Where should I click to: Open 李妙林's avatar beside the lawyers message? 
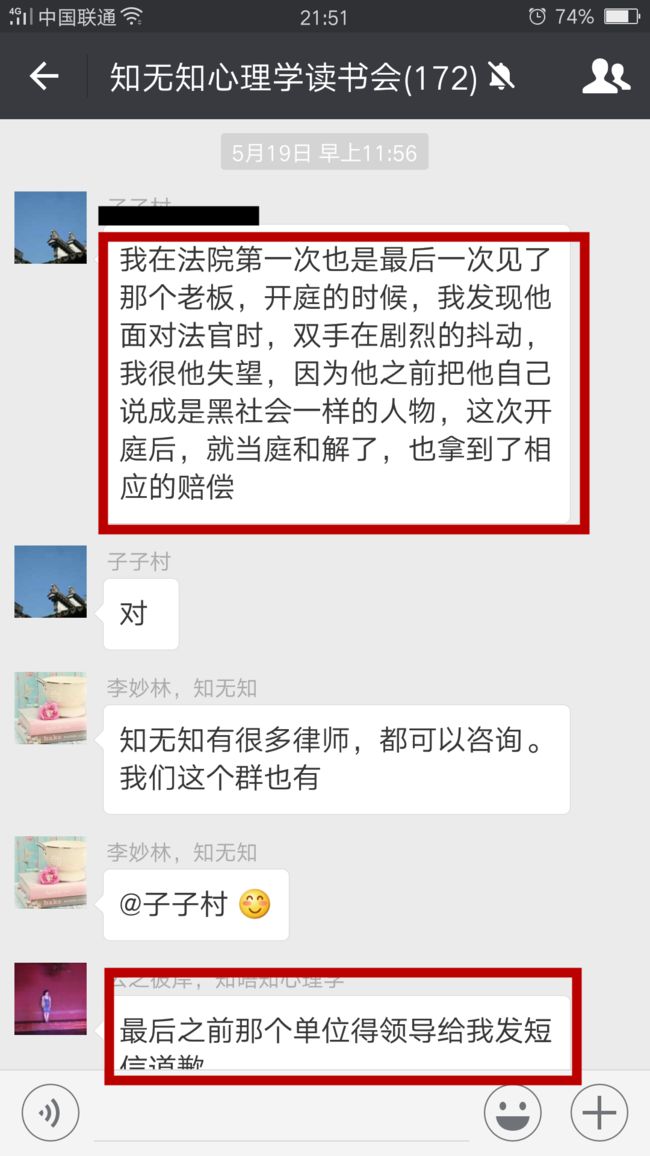pyautogui.click(x=51, y=708)
